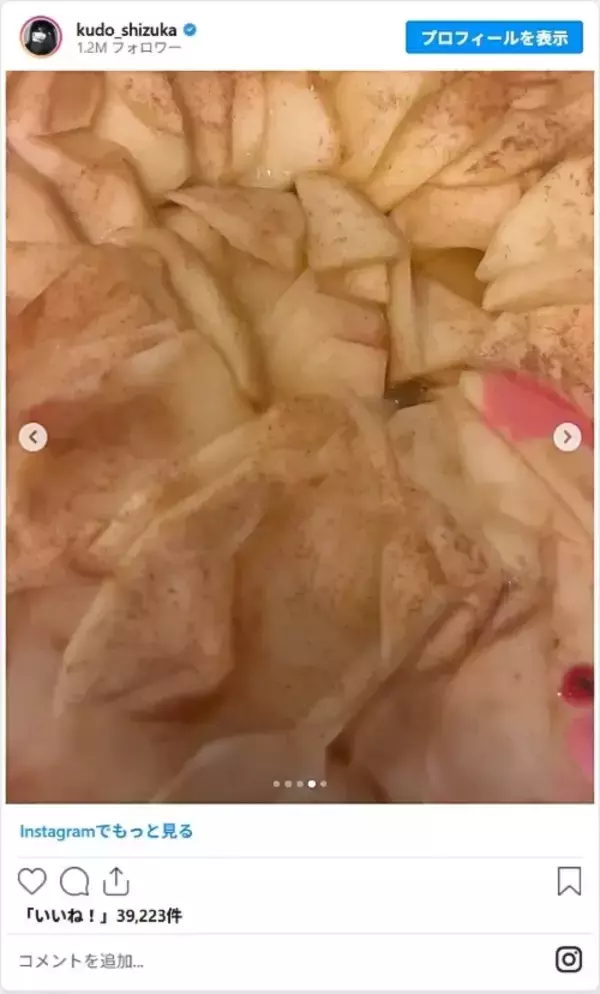Open kudo_shizuka's profile avatar
This screenshot has height=994, width=600.
click(41, 37)
